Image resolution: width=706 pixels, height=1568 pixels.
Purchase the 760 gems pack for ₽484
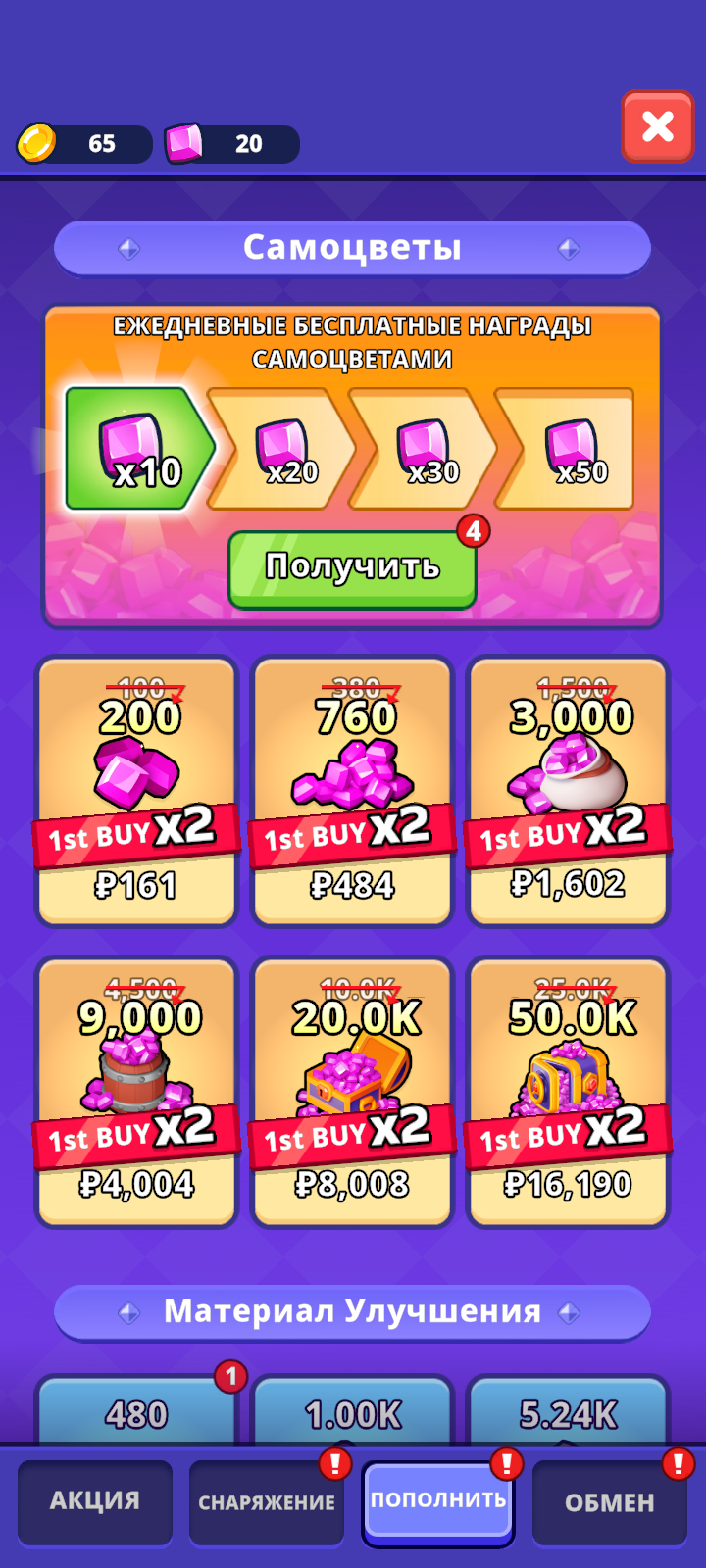pos(352,790)
